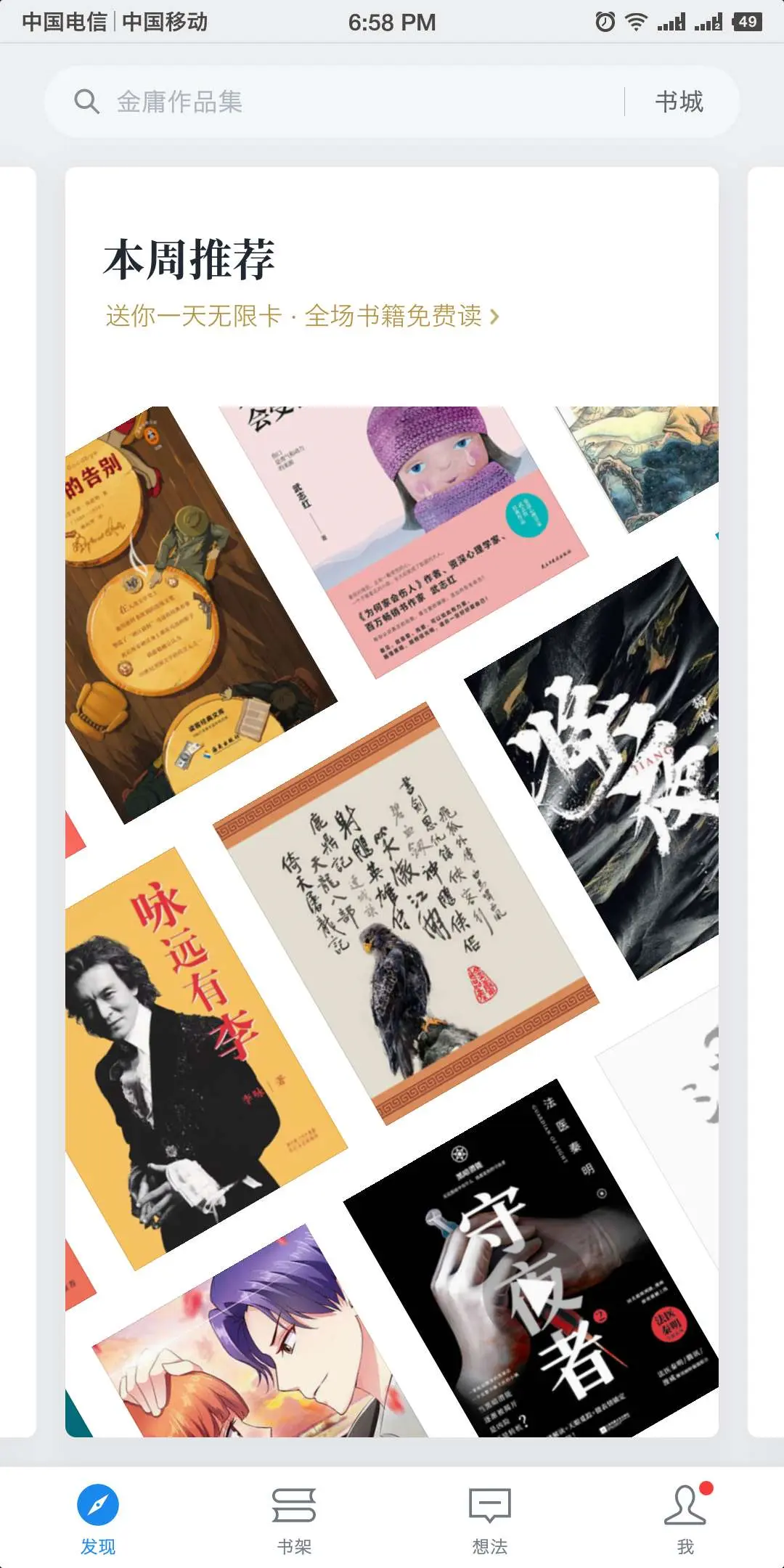Open the 送你一天无限卡 free reading link
The width and height of the screenshot is (784, 1568).
[x=301, y=316]
